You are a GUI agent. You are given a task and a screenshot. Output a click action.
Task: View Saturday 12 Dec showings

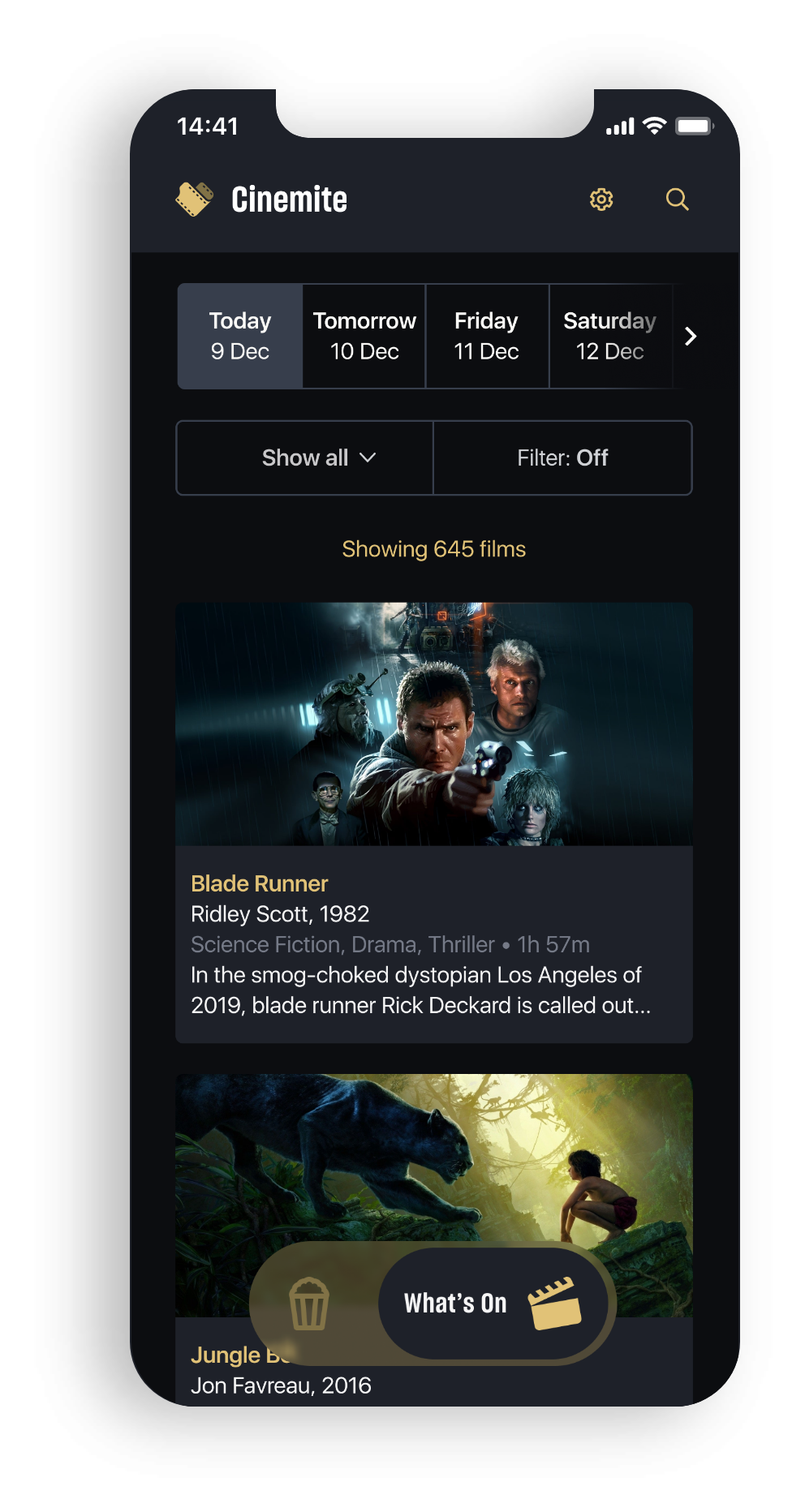(610, 336)
